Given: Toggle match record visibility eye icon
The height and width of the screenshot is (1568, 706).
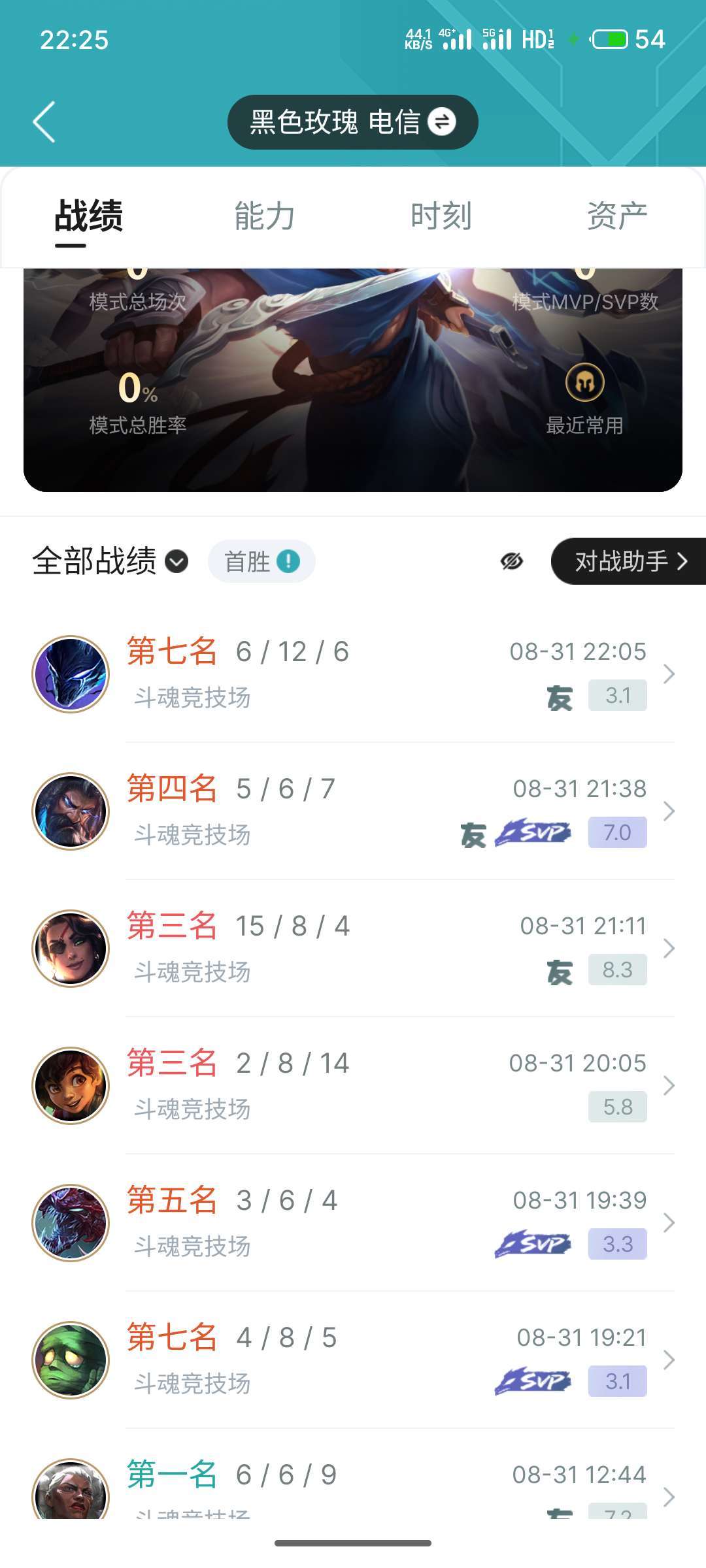Looking at the screenshot, I should tap(512, 561).
